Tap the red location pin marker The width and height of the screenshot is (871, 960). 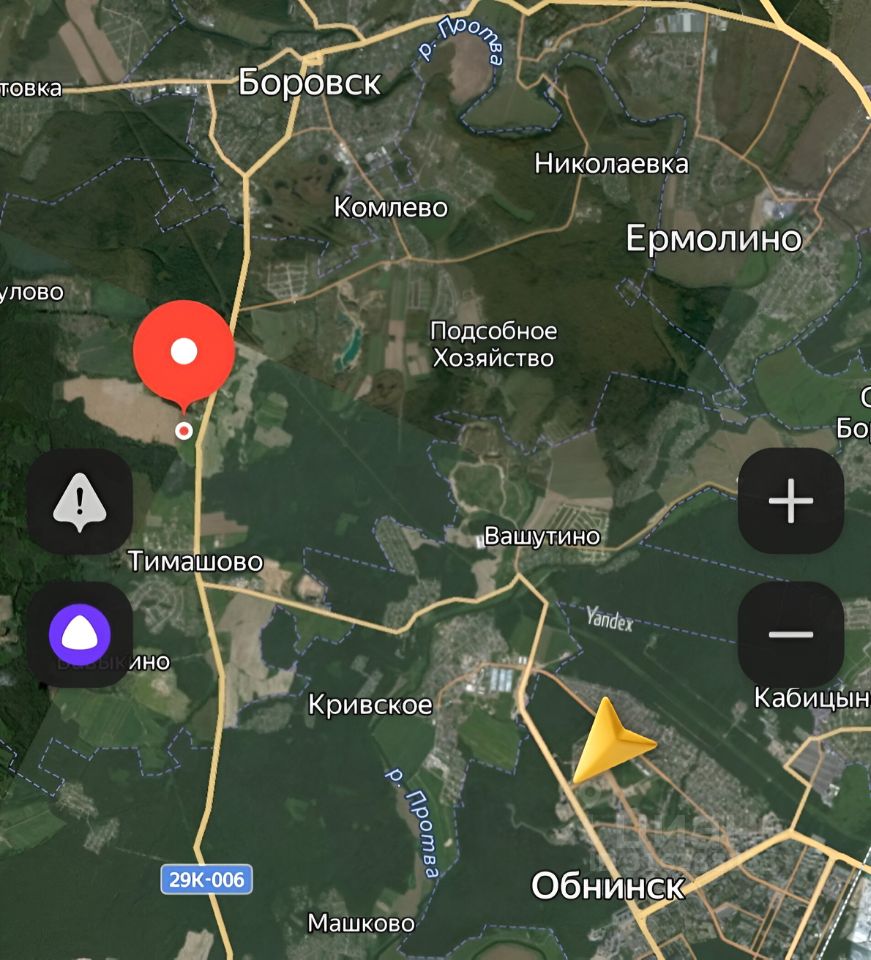[184, 353]
